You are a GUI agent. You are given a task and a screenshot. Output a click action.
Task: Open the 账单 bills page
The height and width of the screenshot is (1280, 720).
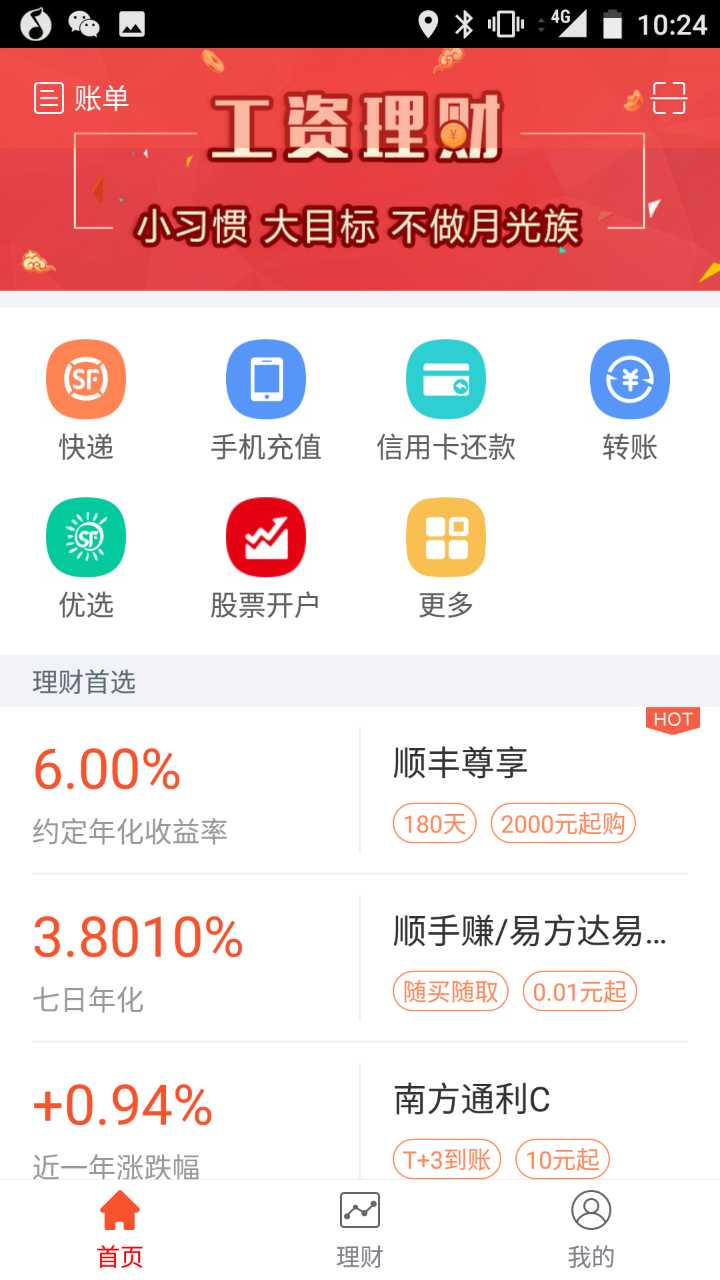click(x=82, y=98)
